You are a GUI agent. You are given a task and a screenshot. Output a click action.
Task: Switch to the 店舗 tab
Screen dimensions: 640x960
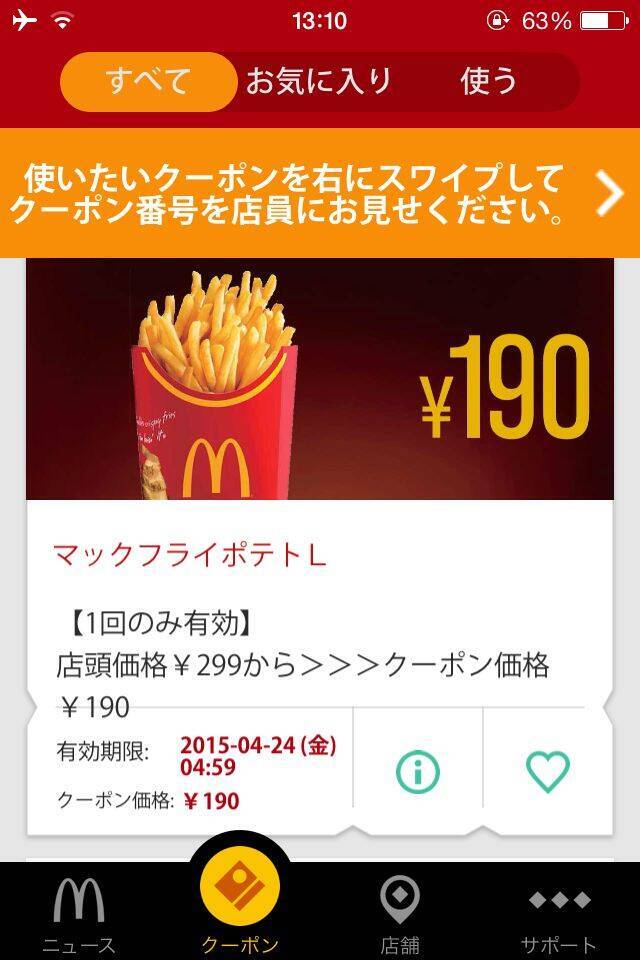pos(400,913)
